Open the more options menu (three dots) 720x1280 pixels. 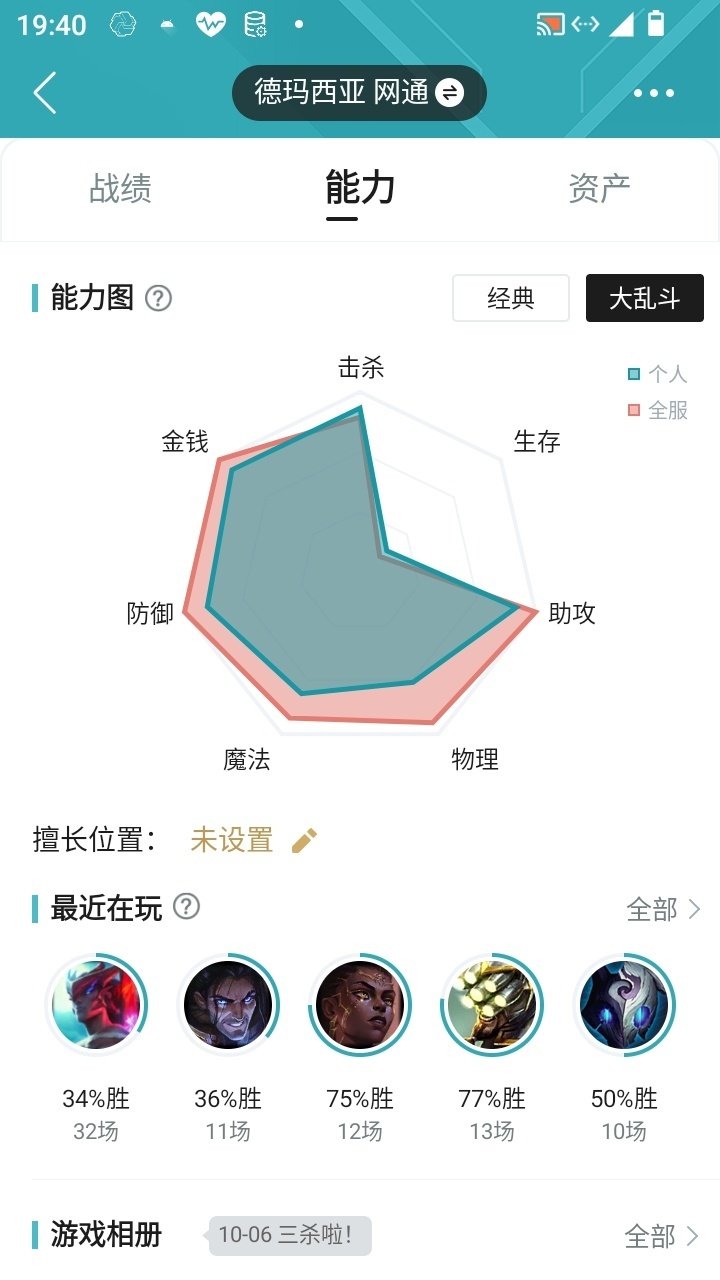click(652, 92)
